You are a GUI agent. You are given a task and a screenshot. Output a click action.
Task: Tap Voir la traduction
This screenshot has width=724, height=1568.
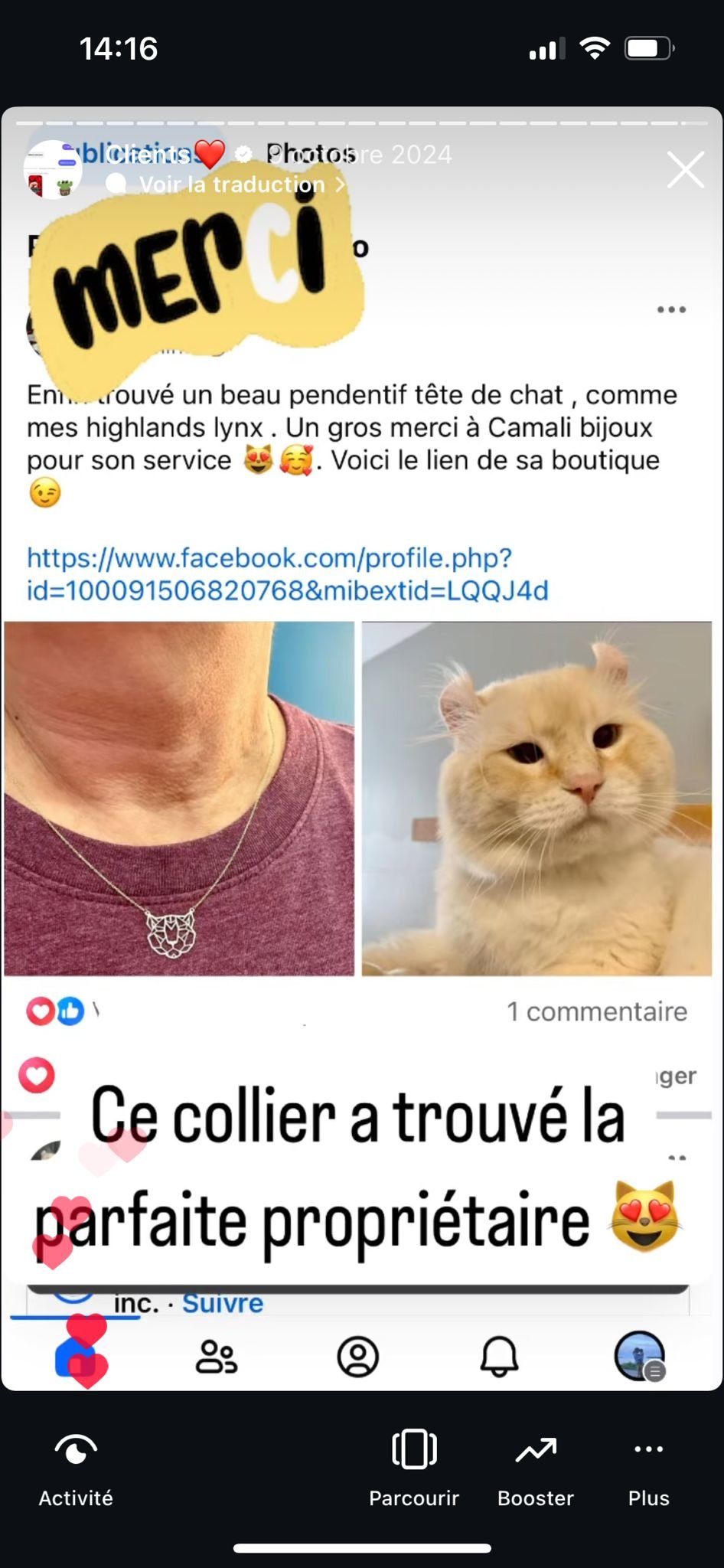click(x=233, y=185)
